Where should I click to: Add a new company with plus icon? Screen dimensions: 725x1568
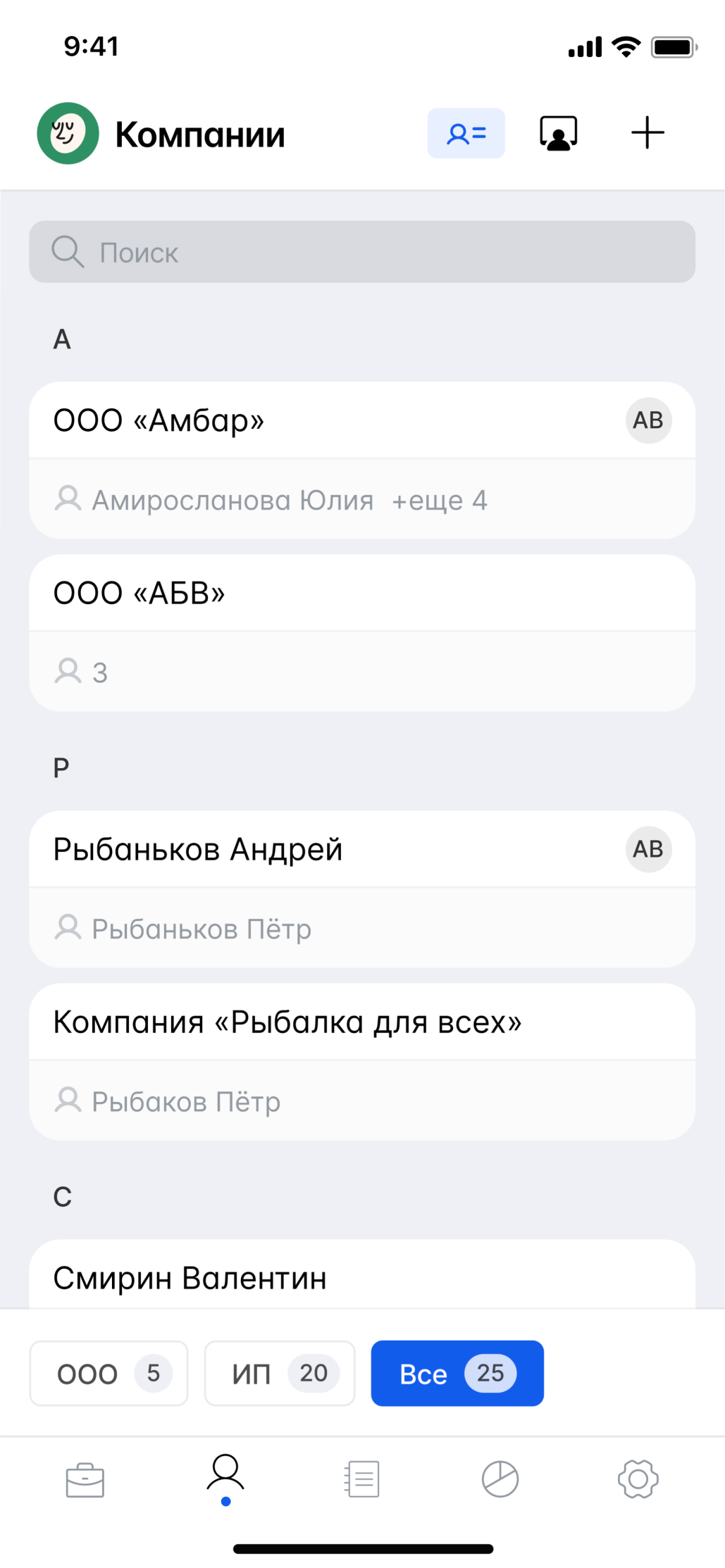pos(647,133)
